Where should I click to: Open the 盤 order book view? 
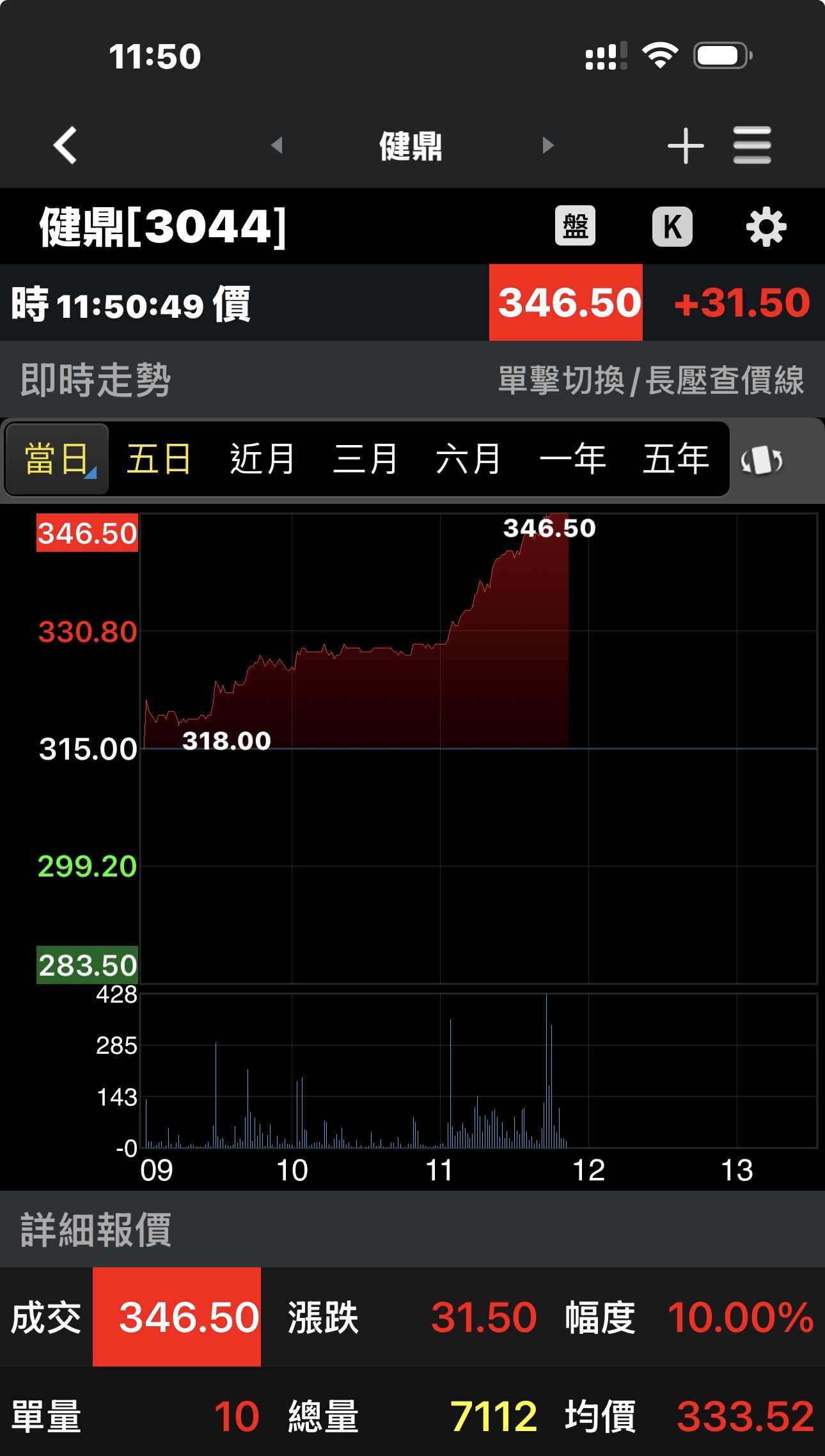(575, 226)
